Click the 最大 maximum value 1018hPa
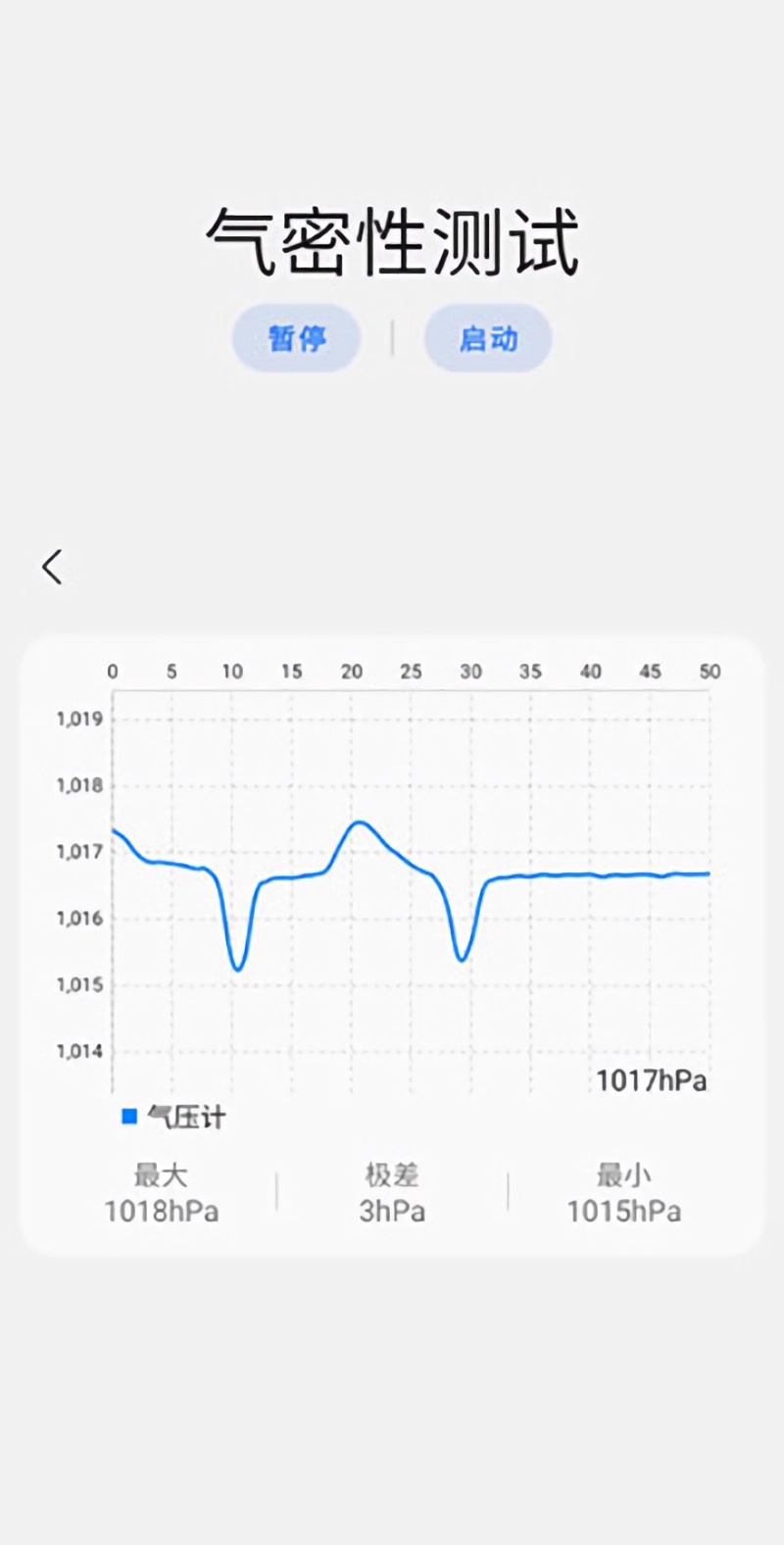Viewport: 784px width, 1545px height. 164,1212
